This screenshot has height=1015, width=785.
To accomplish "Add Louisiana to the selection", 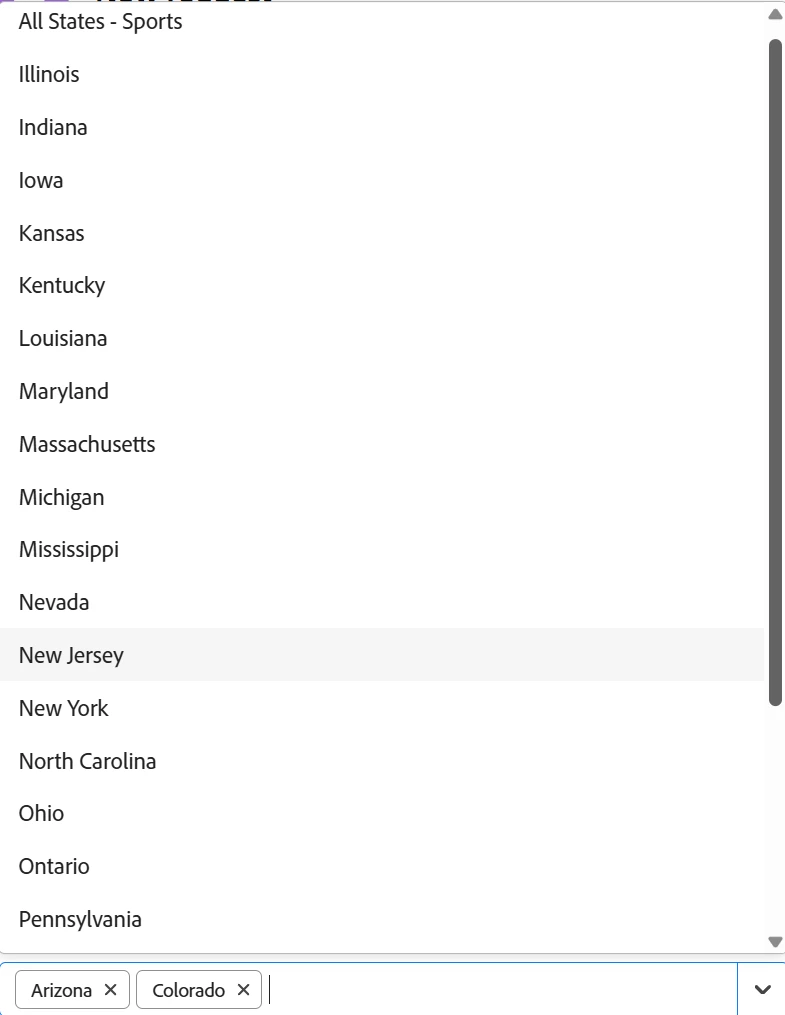I will pos(63,339).
